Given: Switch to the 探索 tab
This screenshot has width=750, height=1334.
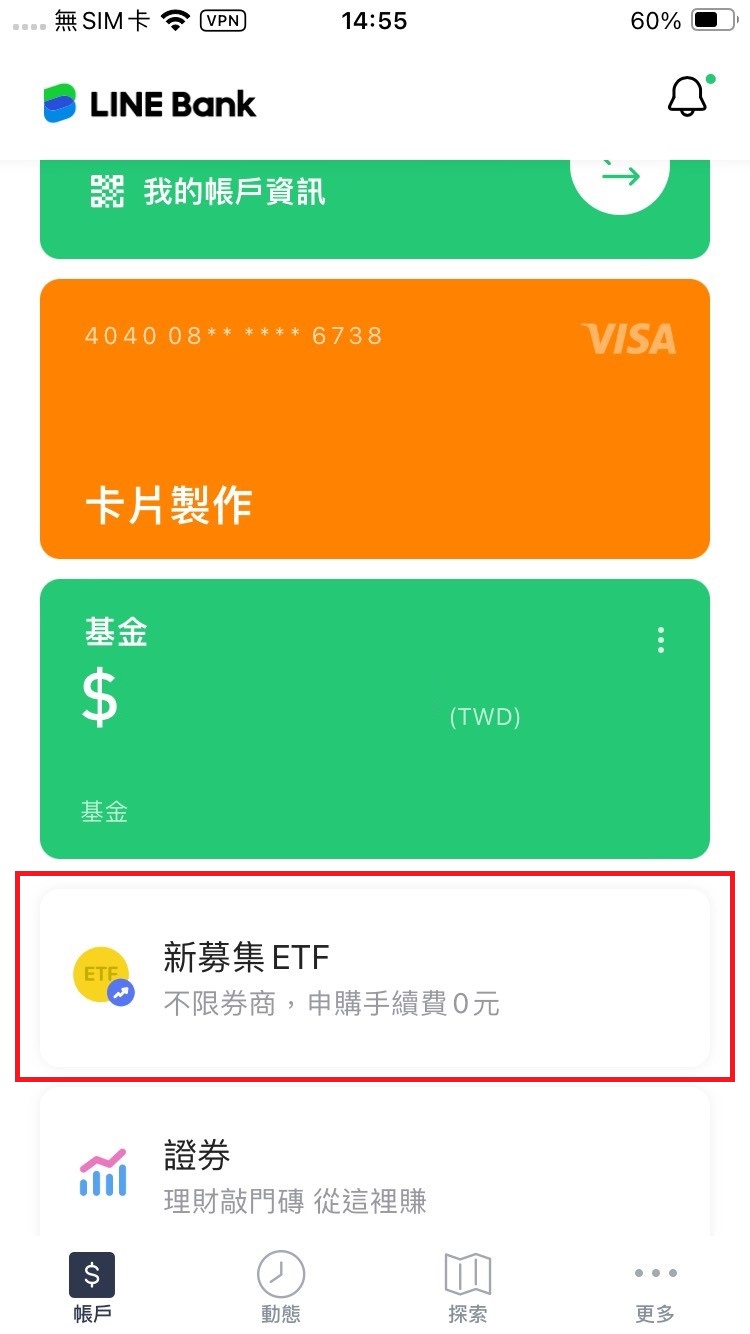Looking at the screenshot, I should pyautogui.click(x=468, y=1287).
